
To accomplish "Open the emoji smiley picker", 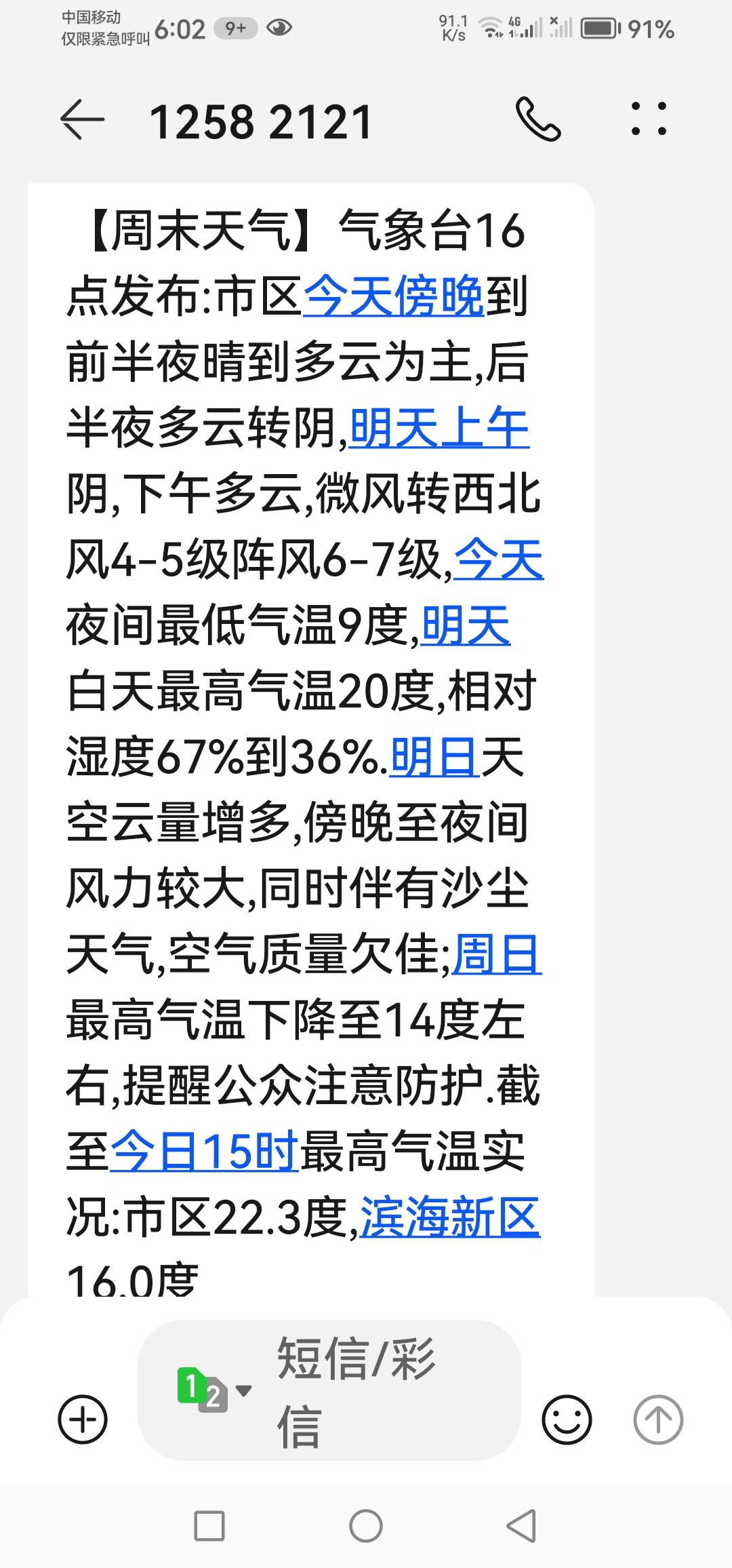I will click(x=567, y=1419).
